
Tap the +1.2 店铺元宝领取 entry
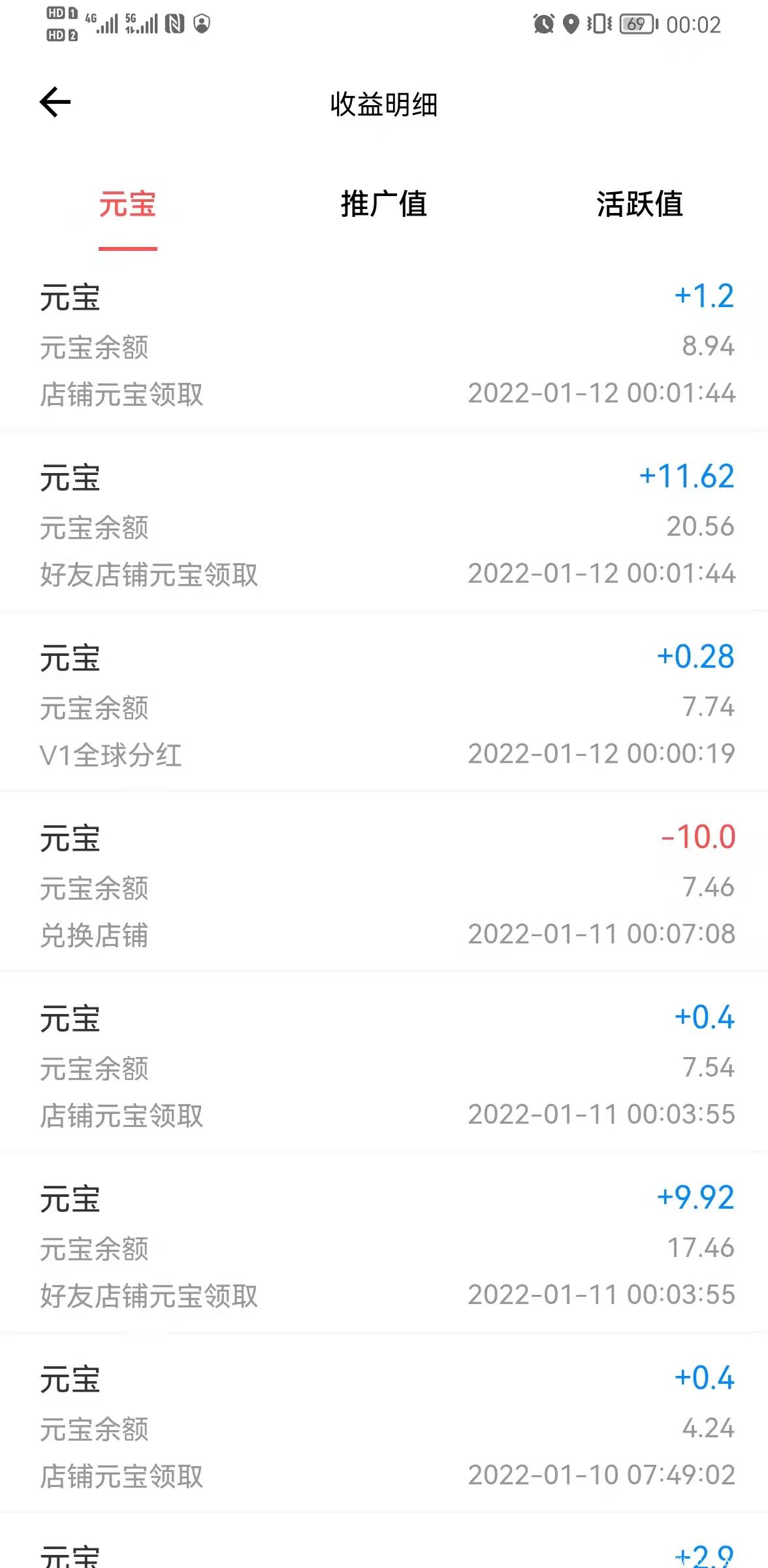click(x=384, y=343)
